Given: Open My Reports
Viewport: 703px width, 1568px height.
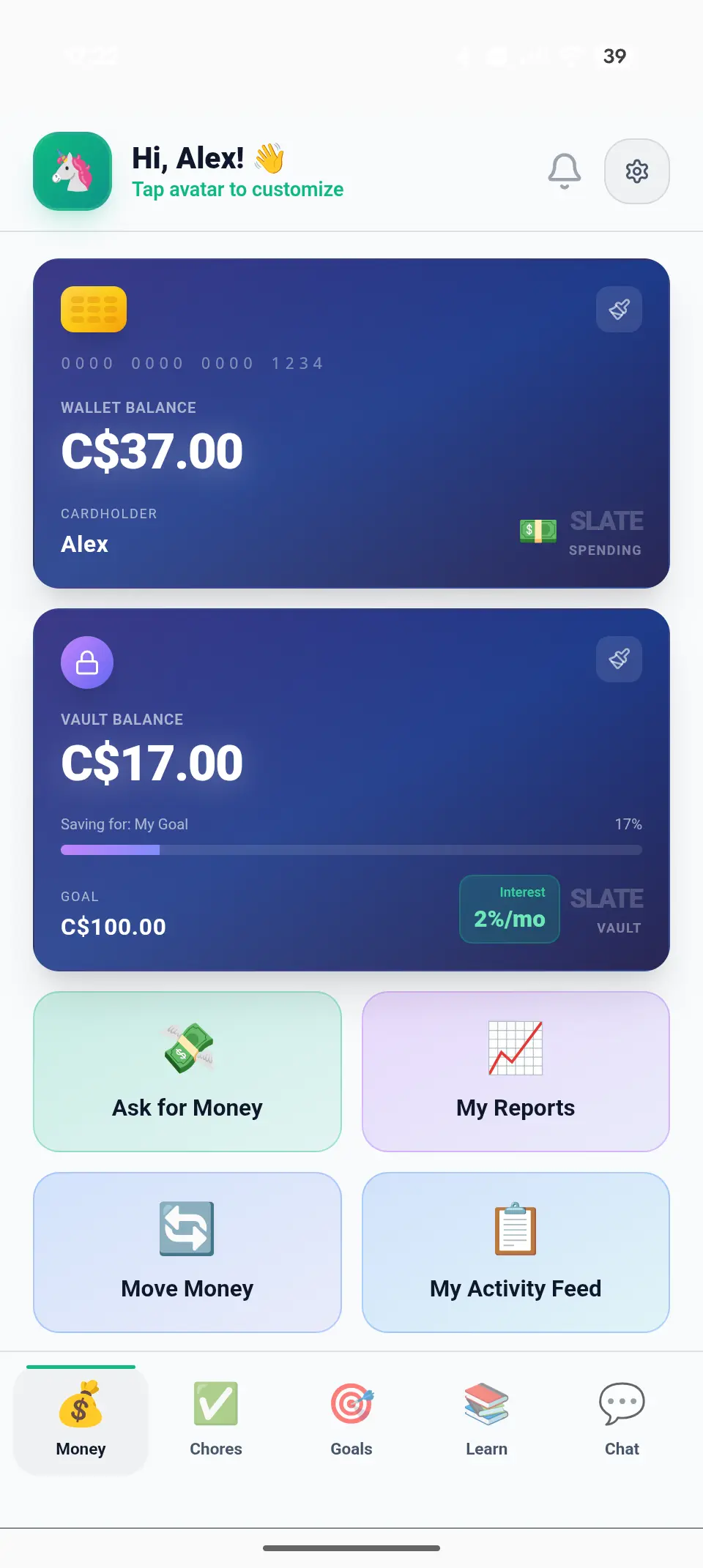Looking at the screenshot, I should (x=515, y=1072).
